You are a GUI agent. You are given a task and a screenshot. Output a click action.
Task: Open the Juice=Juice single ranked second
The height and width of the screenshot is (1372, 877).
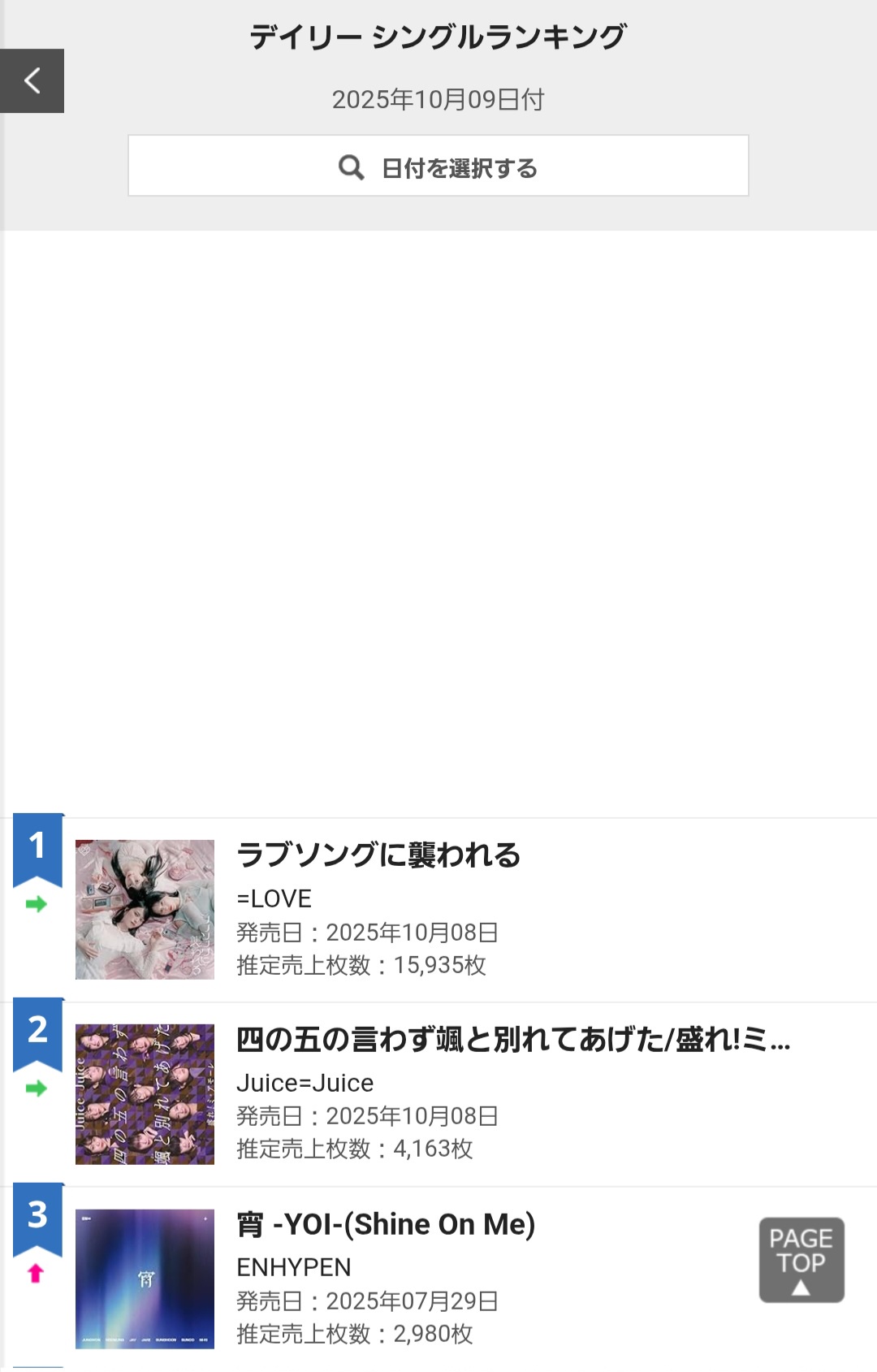(512, 1040)
